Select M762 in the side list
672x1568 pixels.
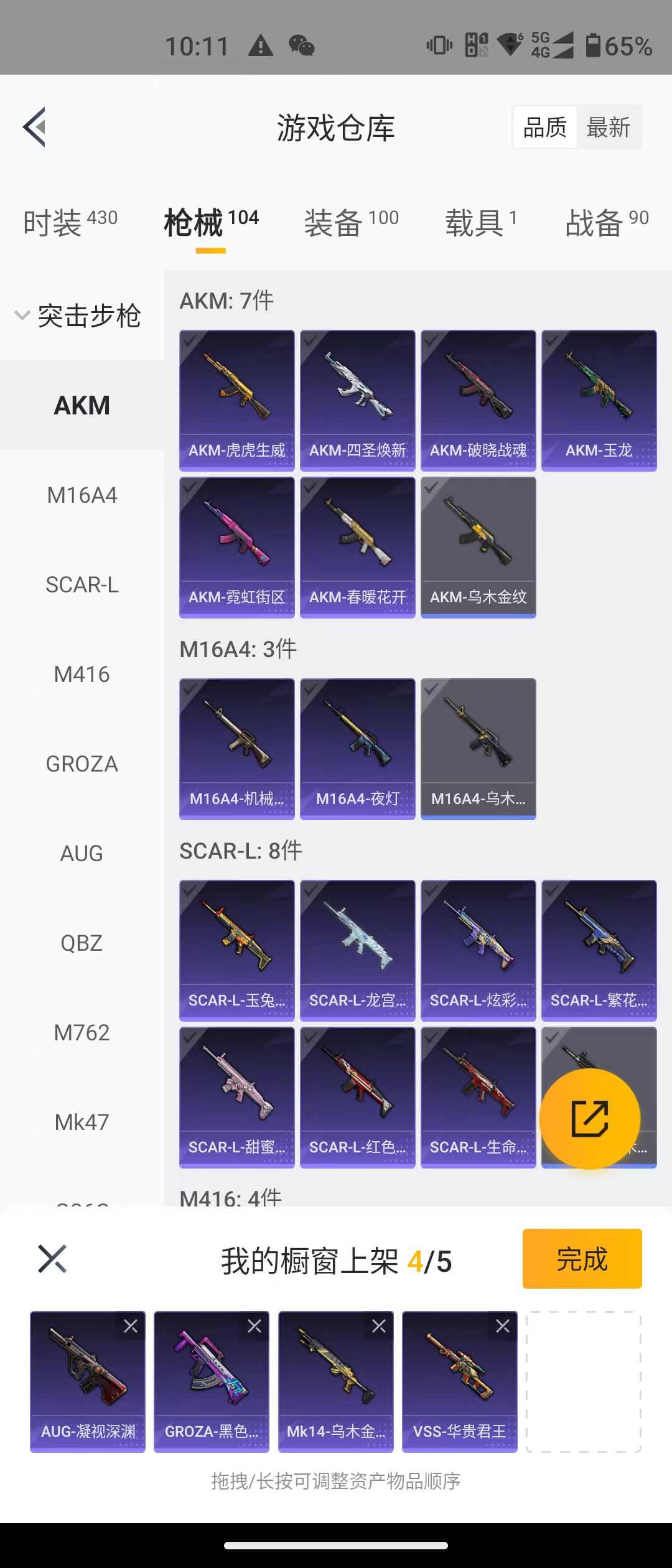(x=82, y=1033)
